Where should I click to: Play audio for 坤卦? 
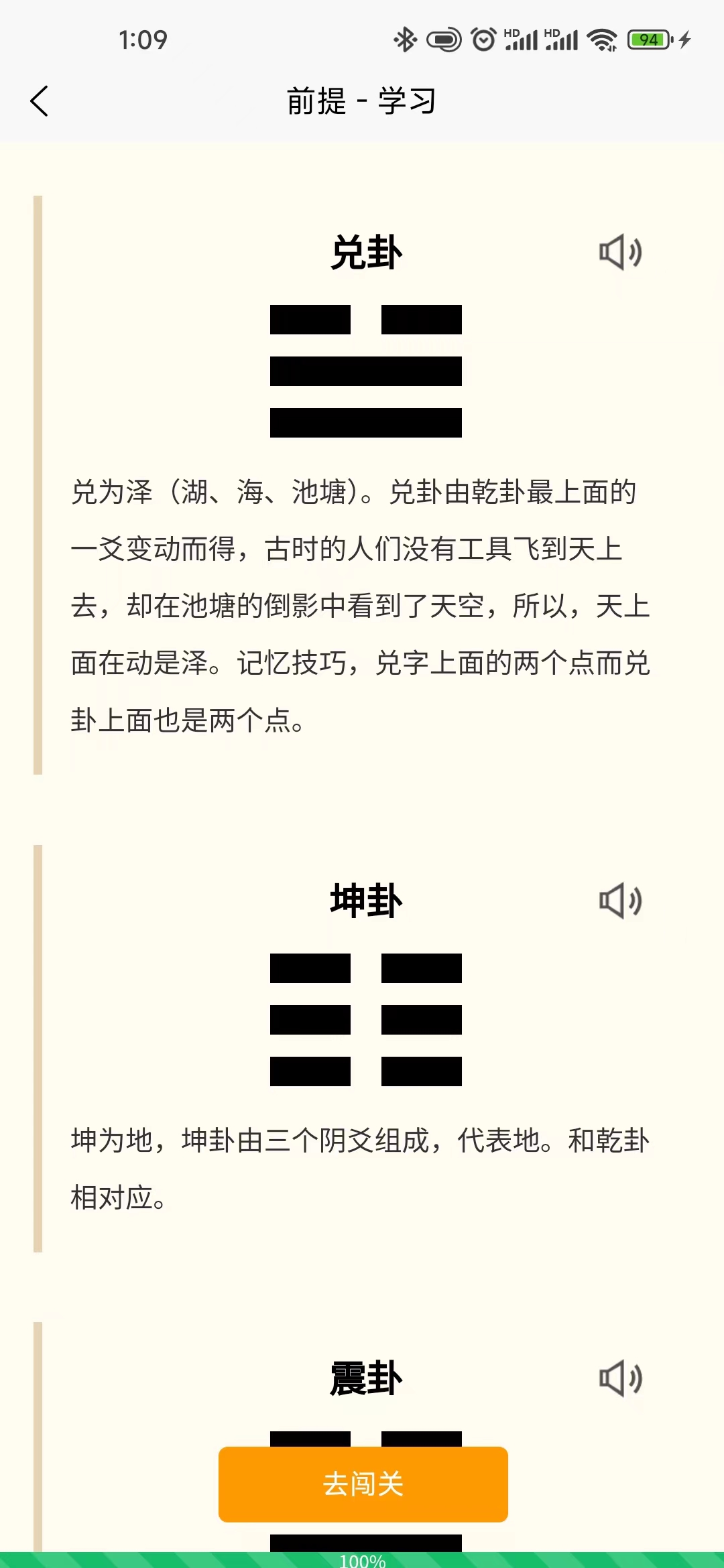(x=620, y=901)
